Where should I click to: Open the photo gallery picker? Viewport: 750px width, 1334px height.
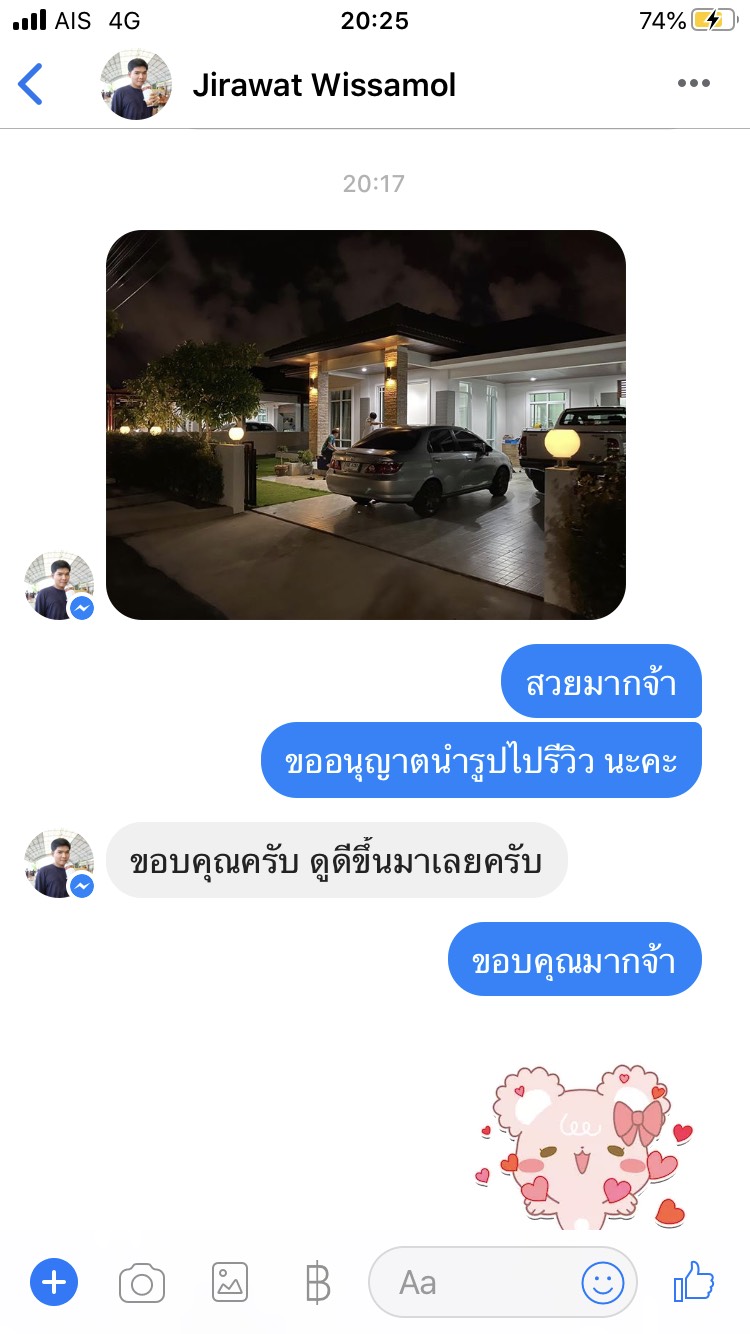228,1281
